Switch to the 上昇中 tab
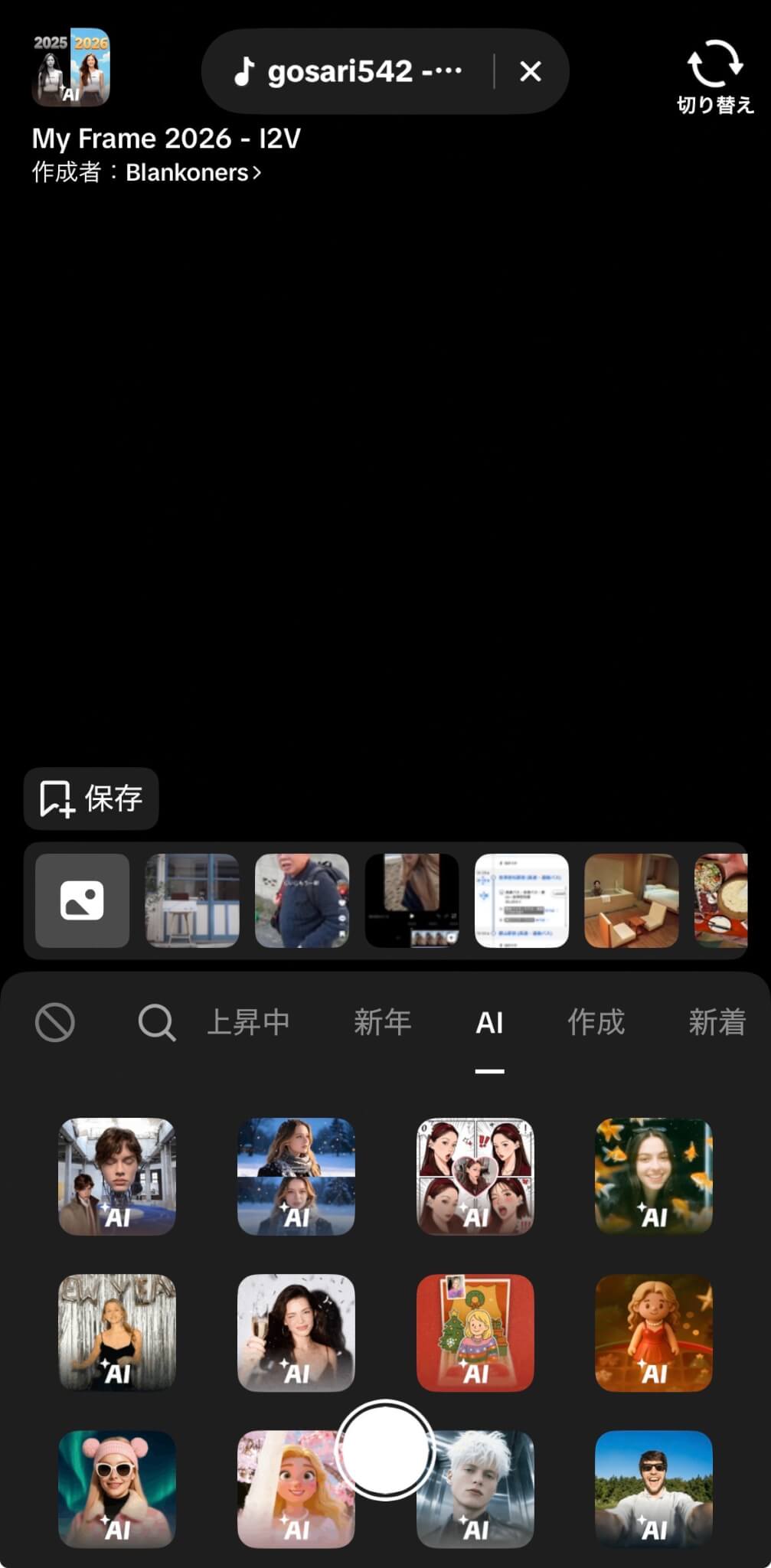Screen dimensions: 771x1568 pos(249,1022)
